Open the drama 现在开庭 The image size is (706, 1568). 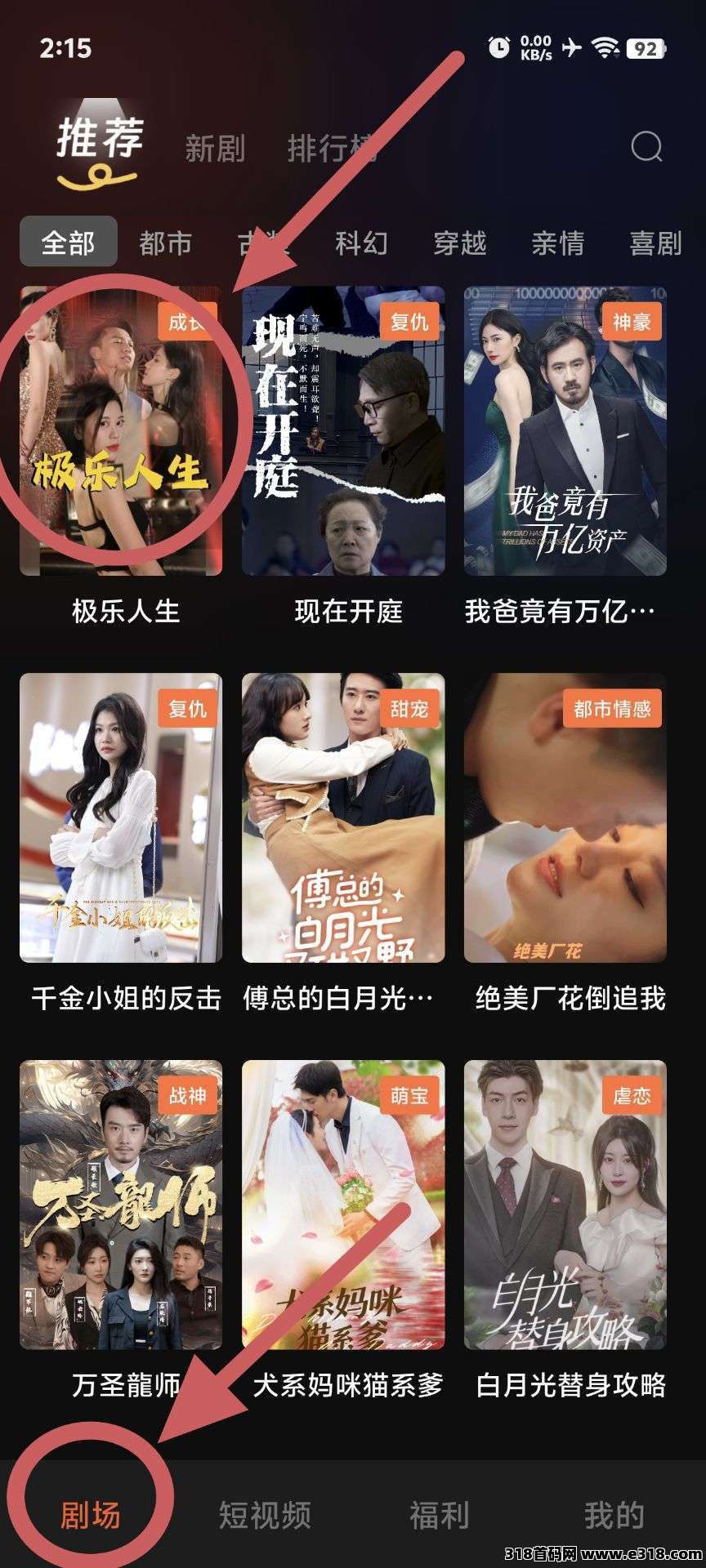[x=343, y=430]
